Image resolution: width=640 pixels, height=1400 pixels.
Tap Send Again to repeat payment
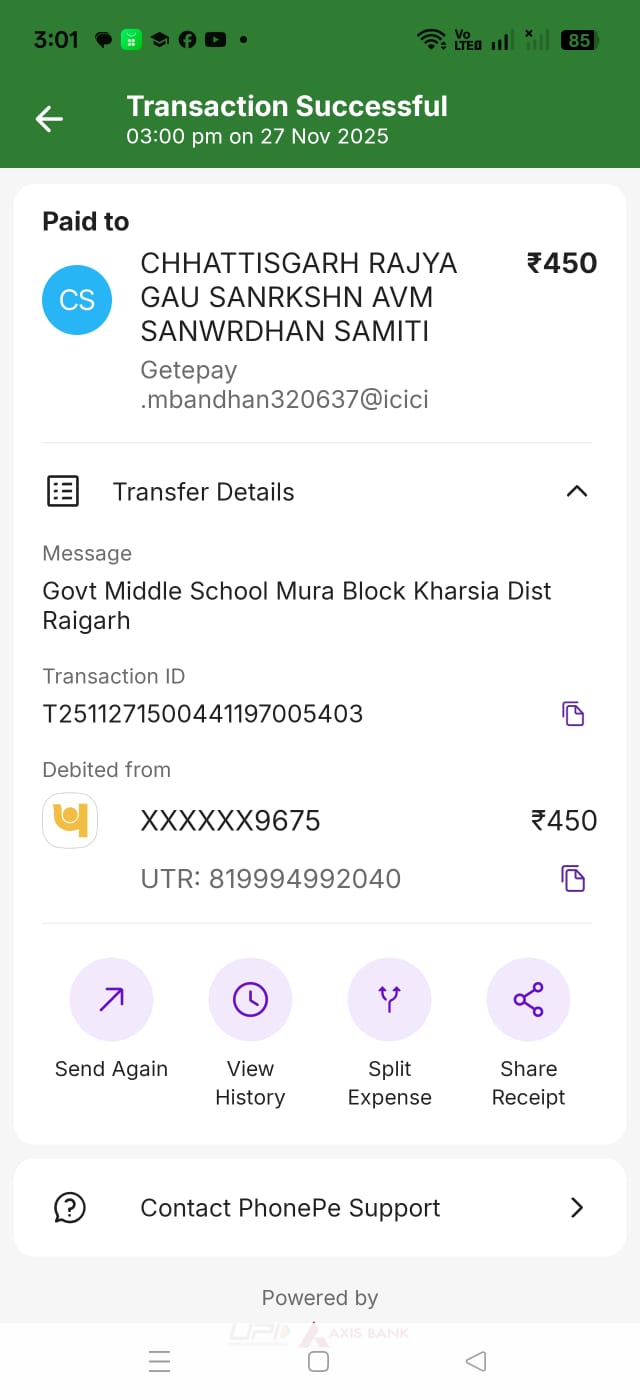coord(111,1000)
